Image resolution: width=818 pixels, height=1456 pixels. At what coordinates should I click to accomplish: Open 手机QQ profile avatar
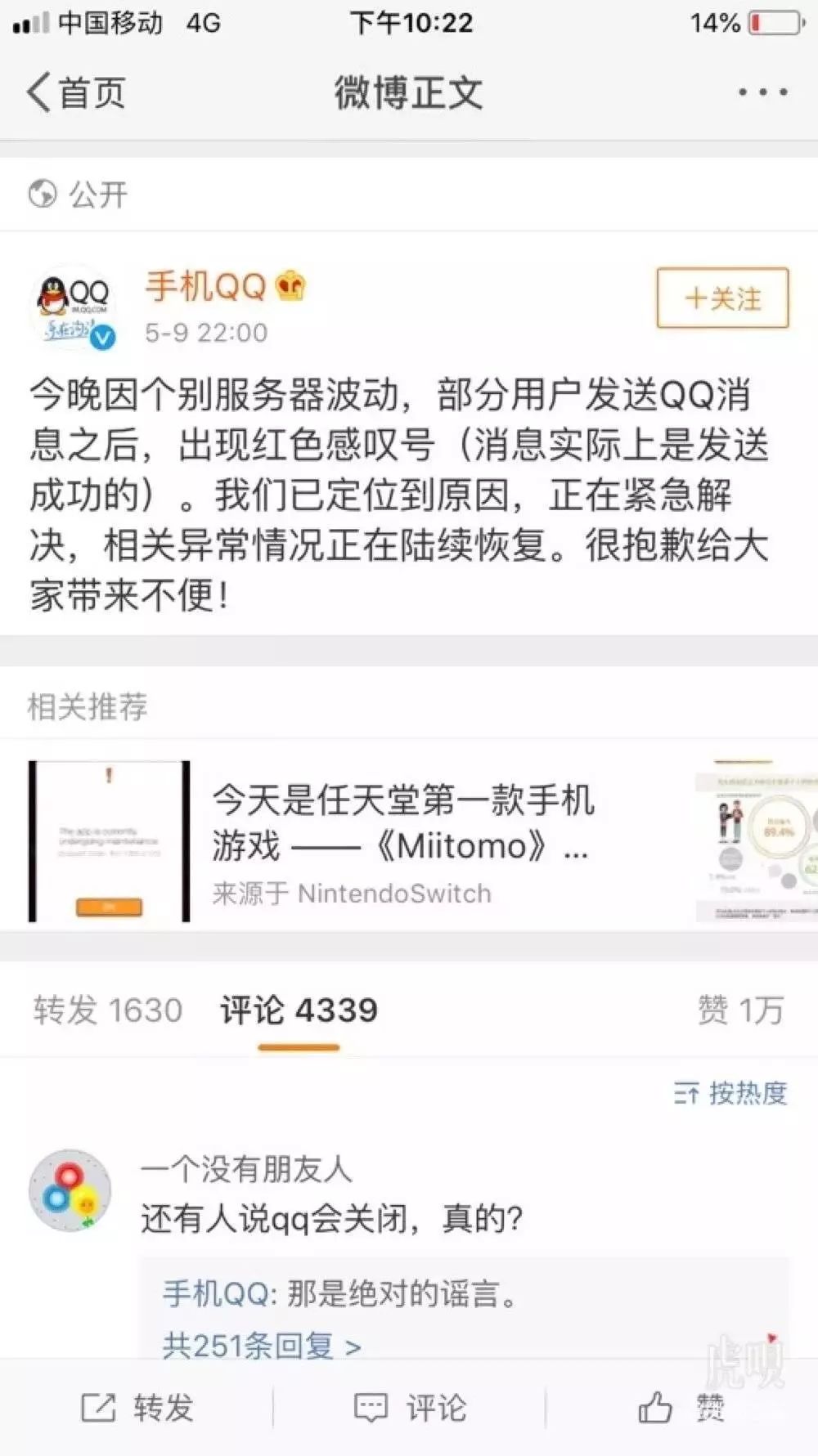[x=74, y=307]
